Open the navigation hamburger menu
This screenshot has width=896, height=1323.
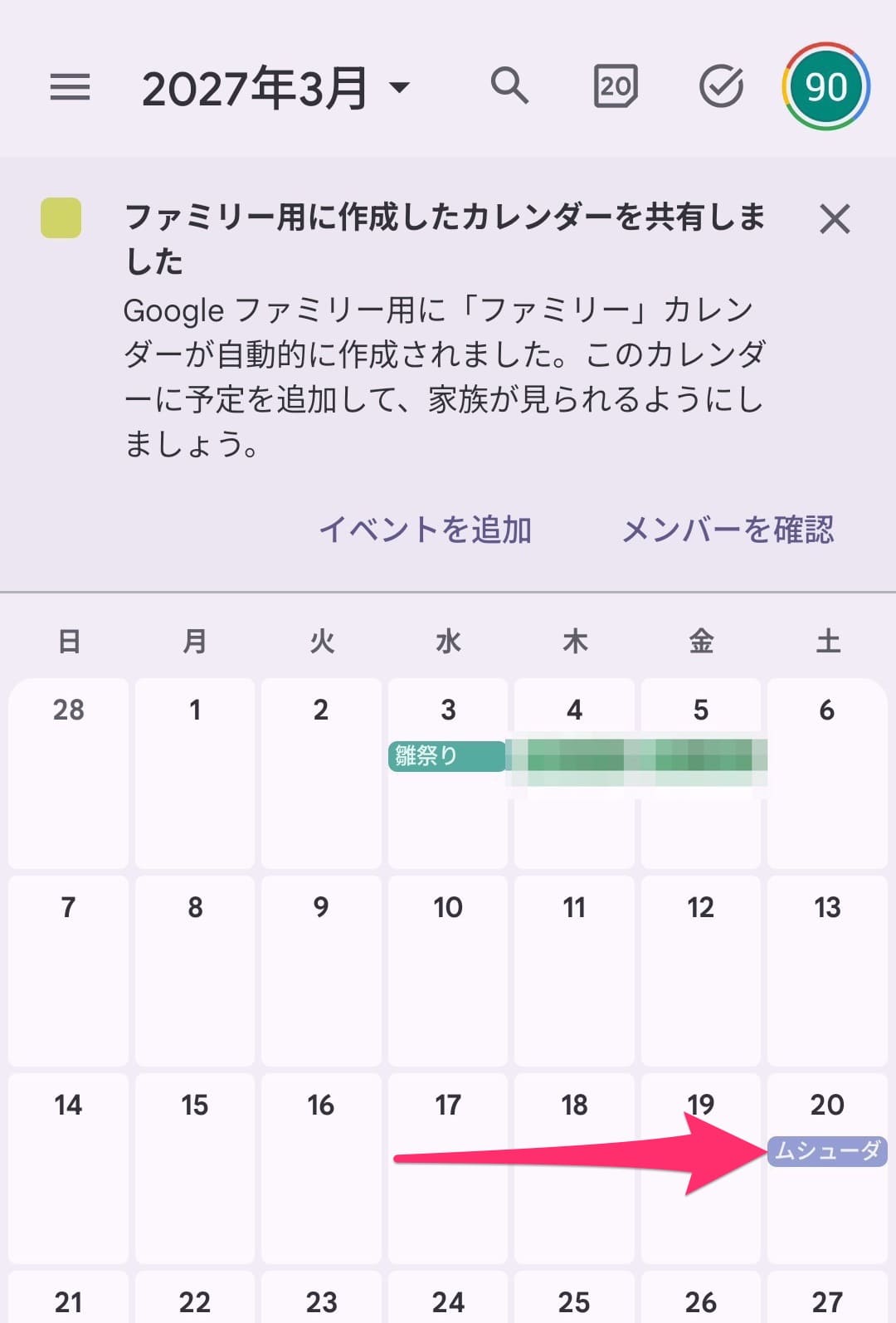coord(70,85)
